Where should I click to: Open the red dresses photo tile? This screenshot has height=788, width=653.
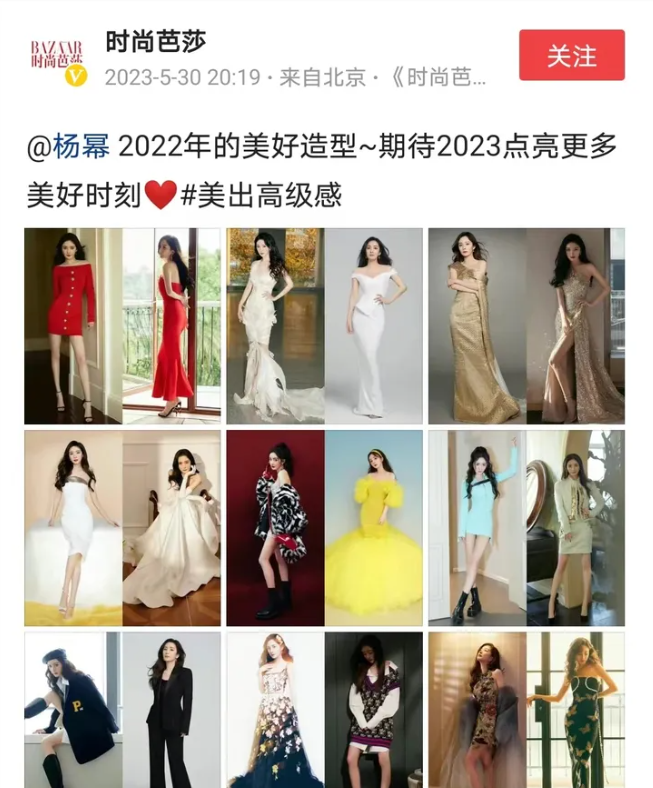(x=122, y=325)
